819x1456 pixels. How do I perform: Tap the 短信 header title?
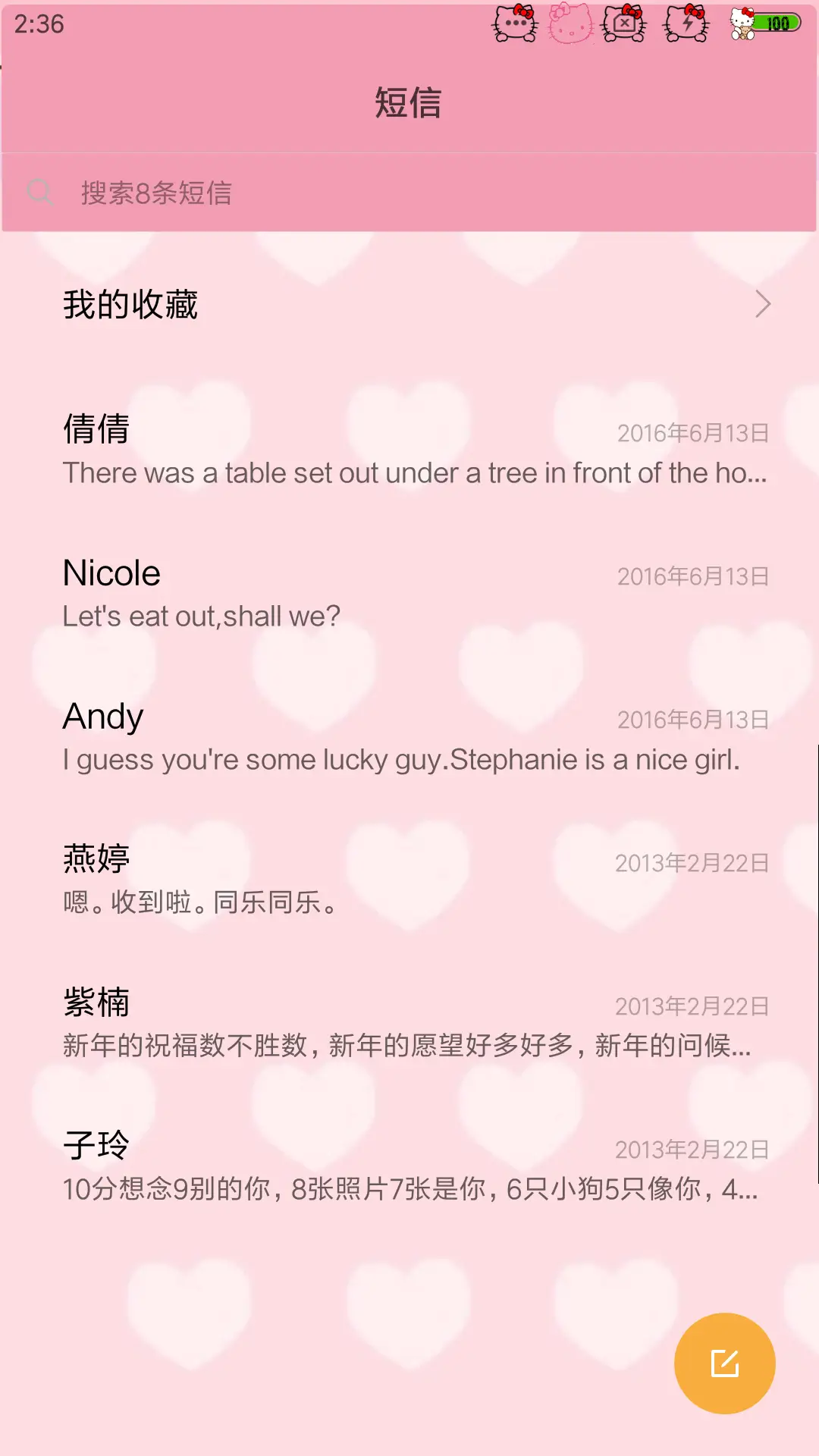408,103
